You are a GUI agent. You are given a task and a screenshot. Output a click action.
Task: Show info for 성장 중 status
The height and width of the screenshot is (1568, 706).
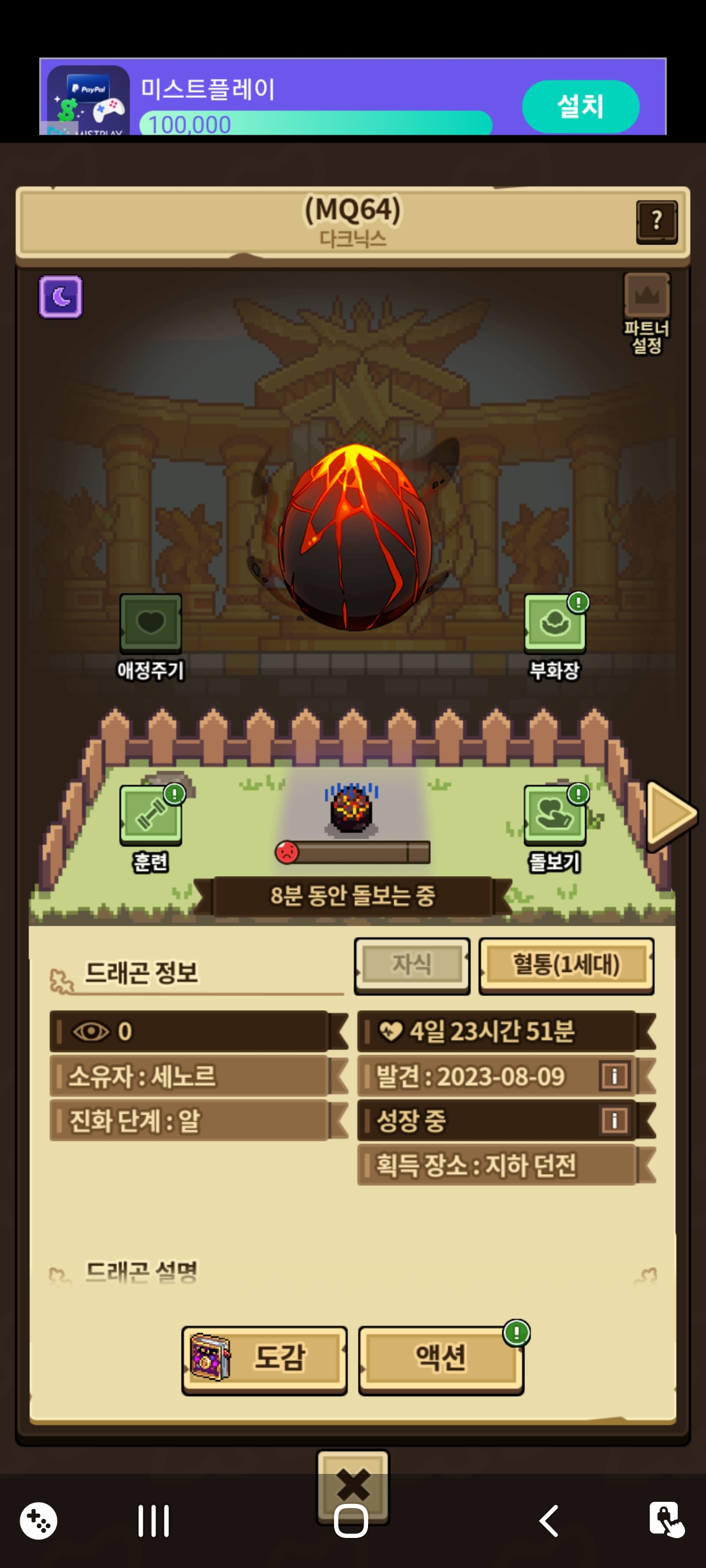point(614,1120)
